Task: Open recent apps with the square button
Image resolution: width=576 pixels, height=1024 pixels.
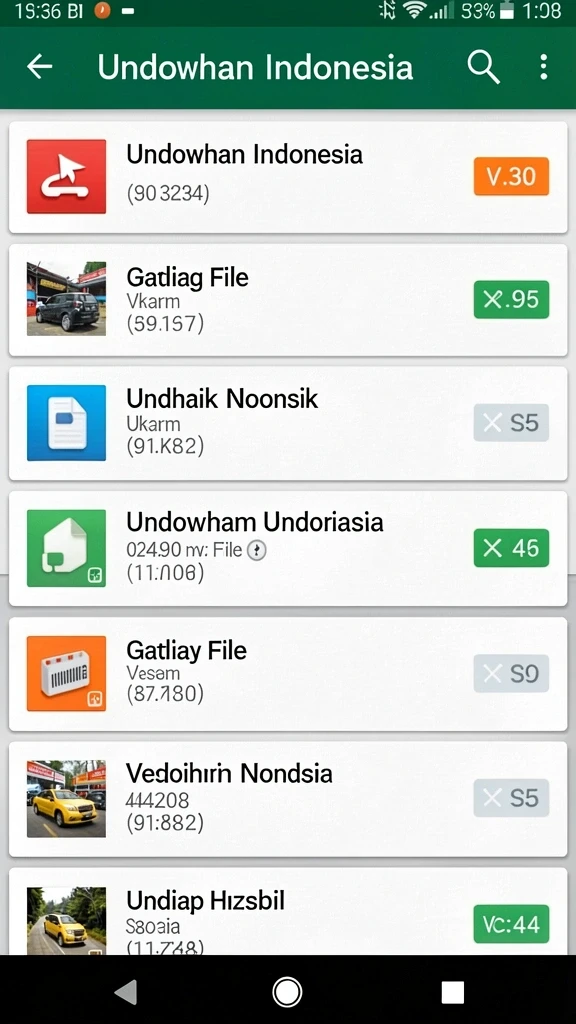Action: [x=452, y=992]
